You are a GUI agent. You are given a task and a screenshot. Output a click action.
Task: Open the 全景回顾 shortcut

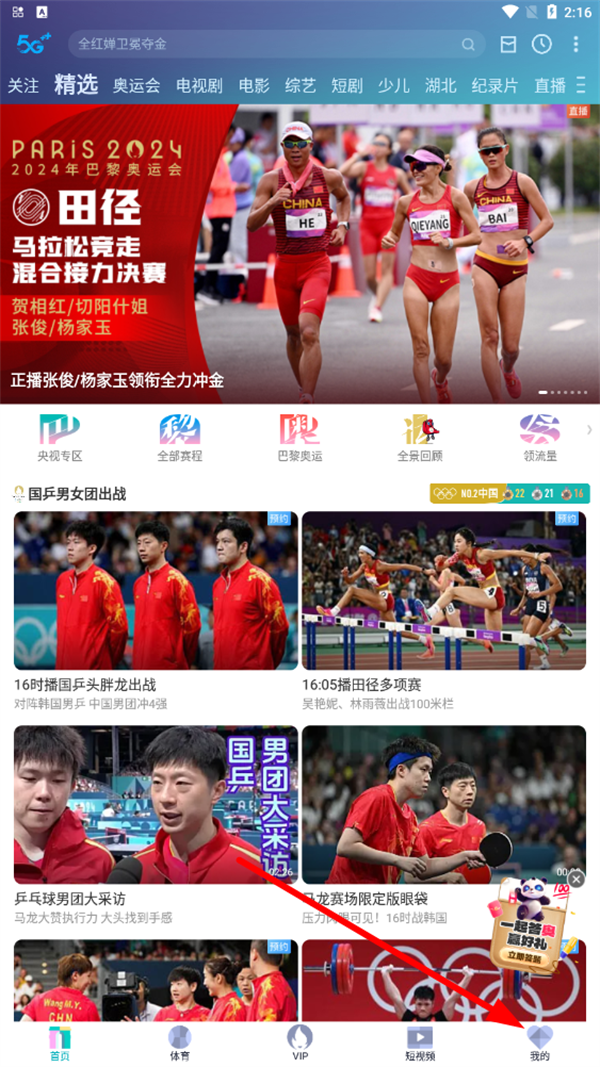click(x=420, y=437)
